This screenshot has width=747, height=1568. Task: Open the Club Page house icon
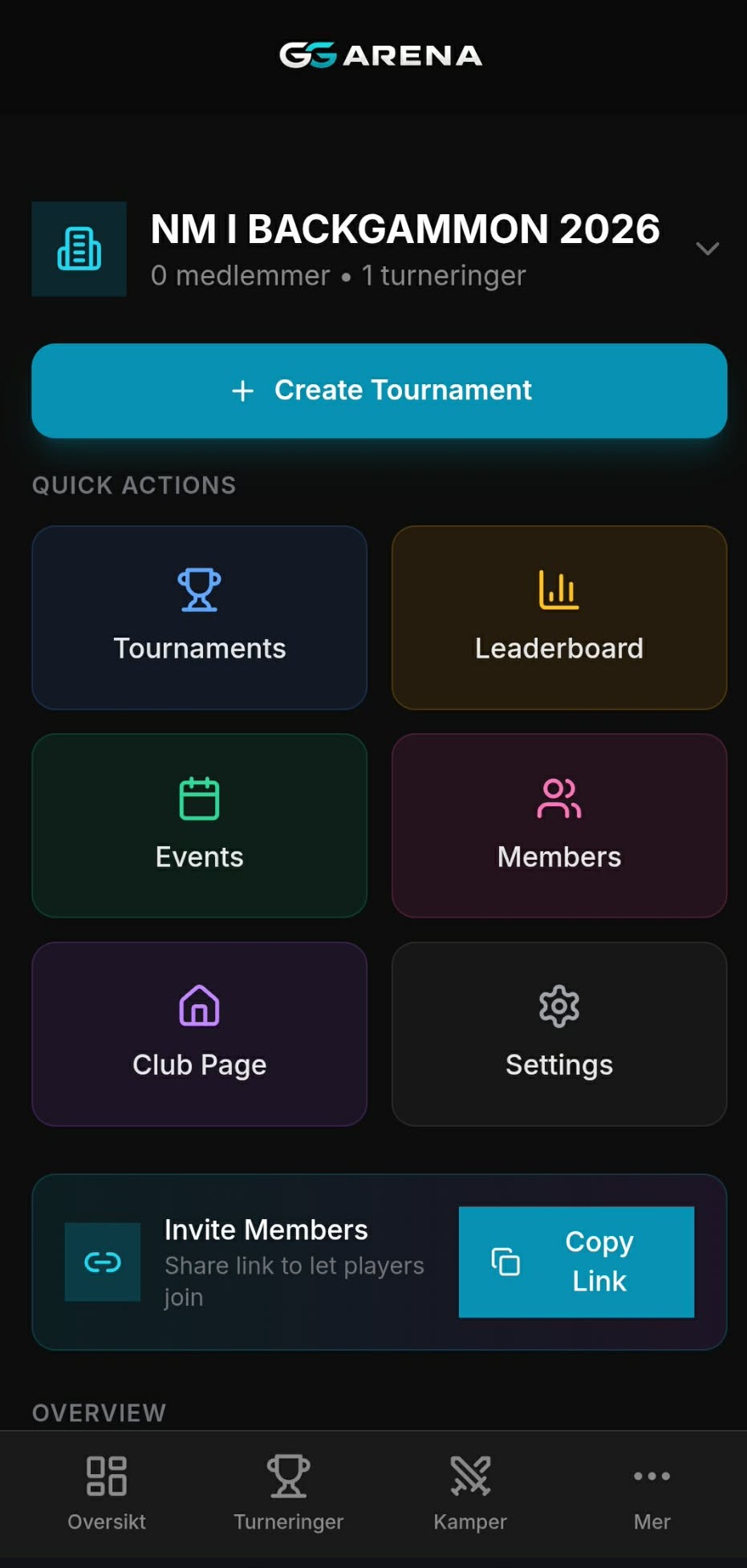199,1006
